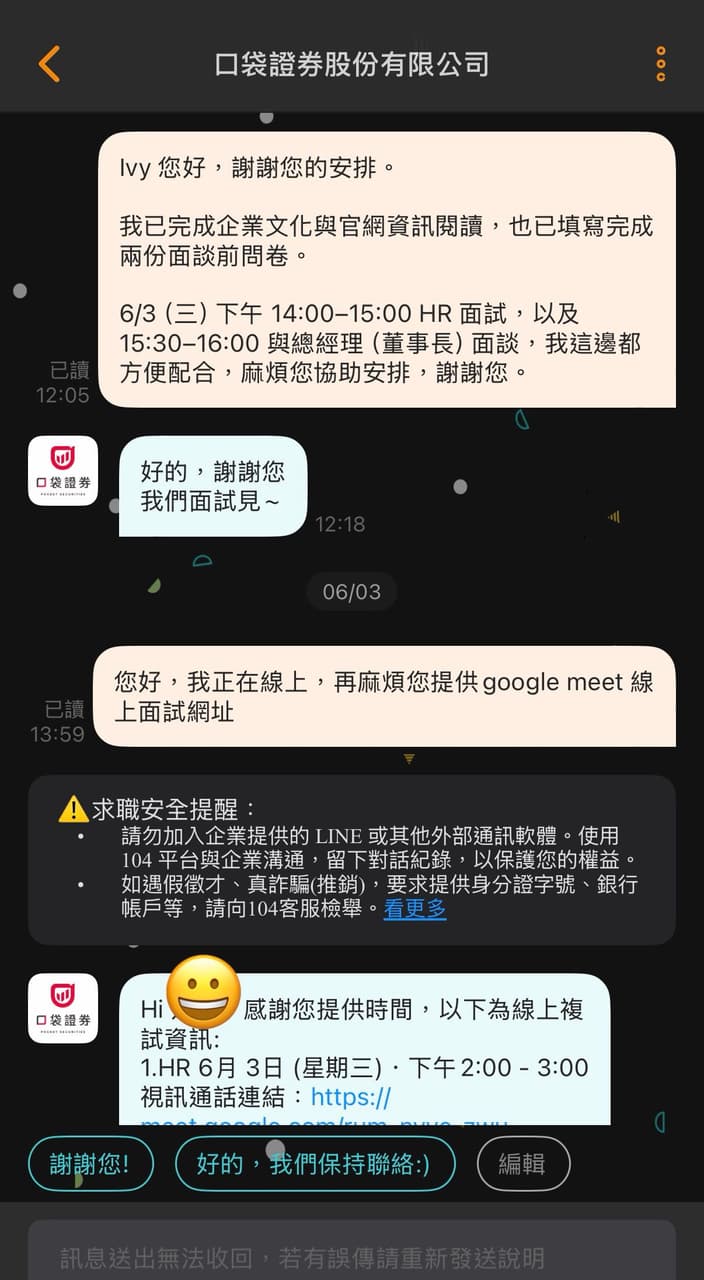Open company avatar beside 好的，謝謝您 message
Screen dimensions: 704x1280
(x=63, y=471)
